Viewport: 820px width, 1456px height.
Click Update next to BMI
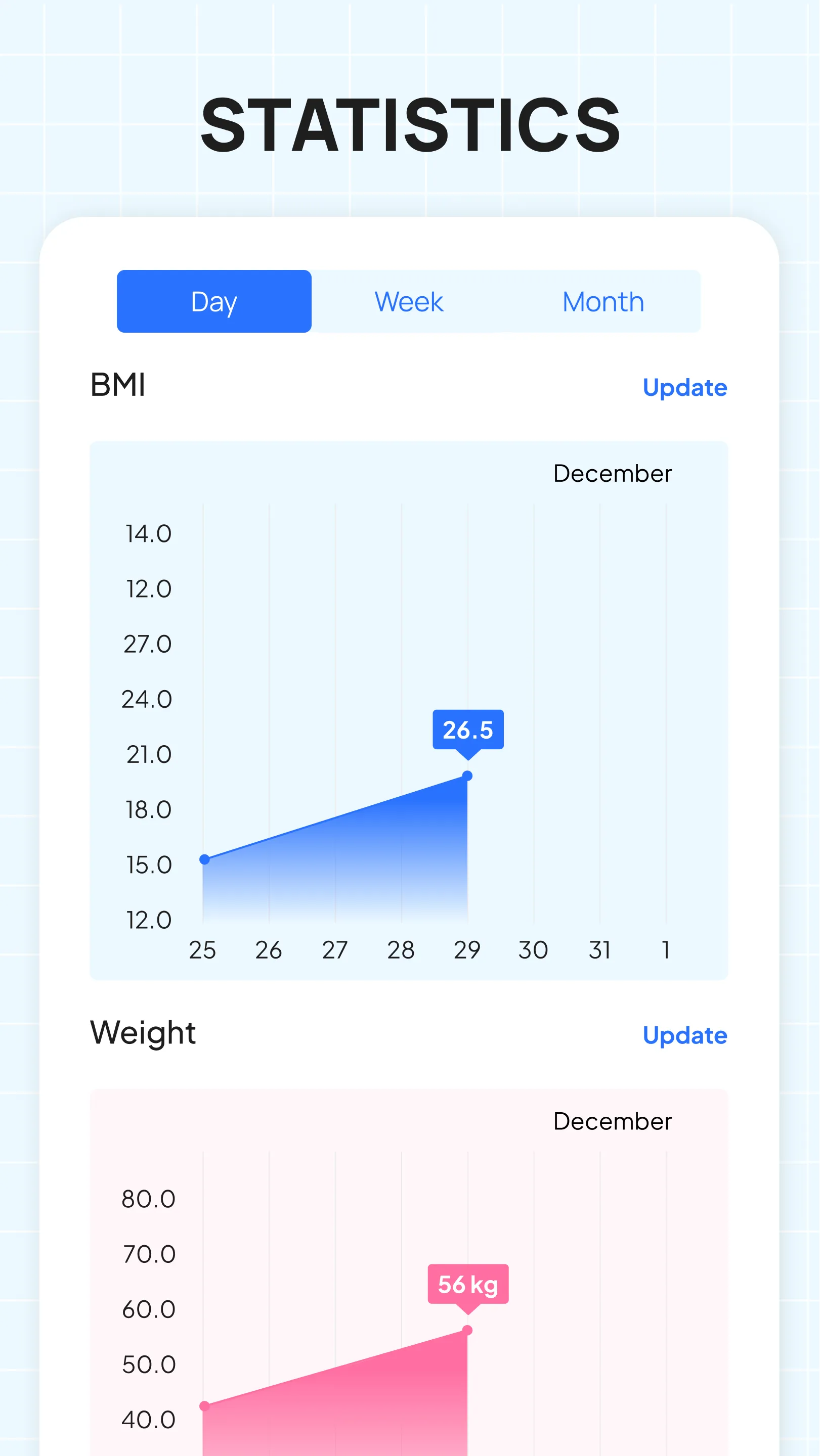pyautogui.click(x=685, y=388)
